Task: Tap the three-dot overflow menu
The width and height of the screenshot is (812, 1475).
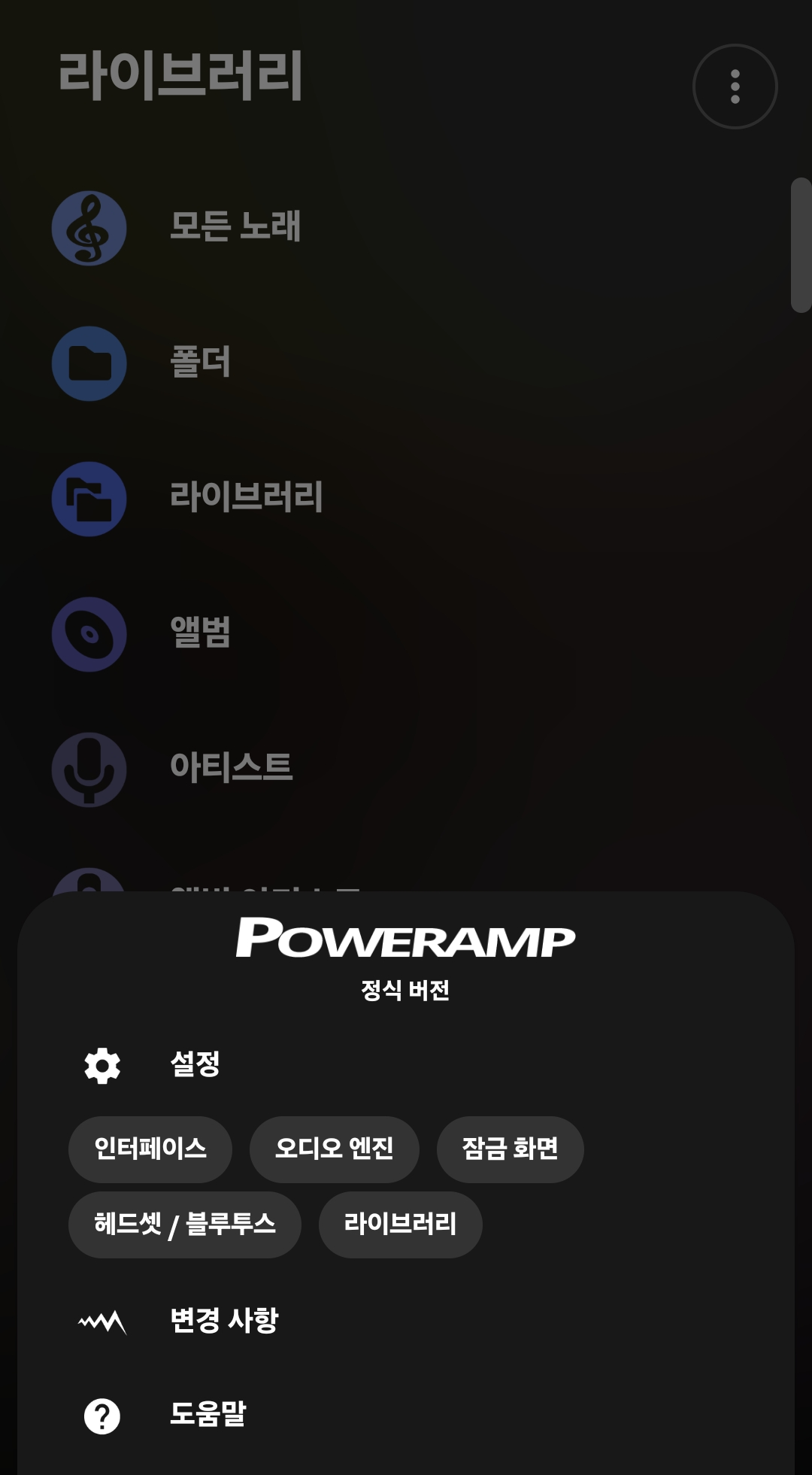Action: [735, 86]
